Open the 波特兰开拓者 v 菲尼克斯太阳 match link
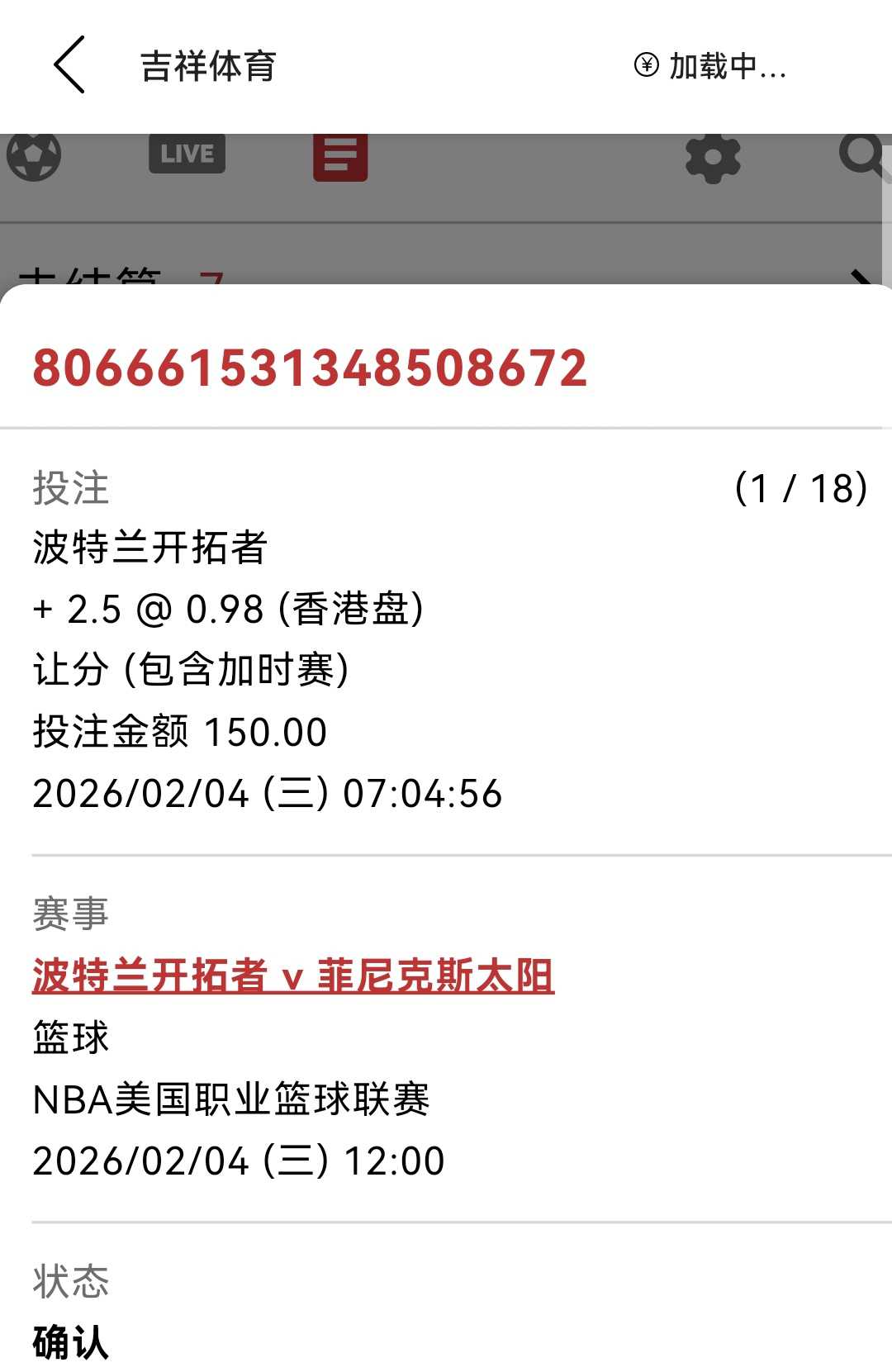The image size is (892, 1372). (x=293, y=976)
